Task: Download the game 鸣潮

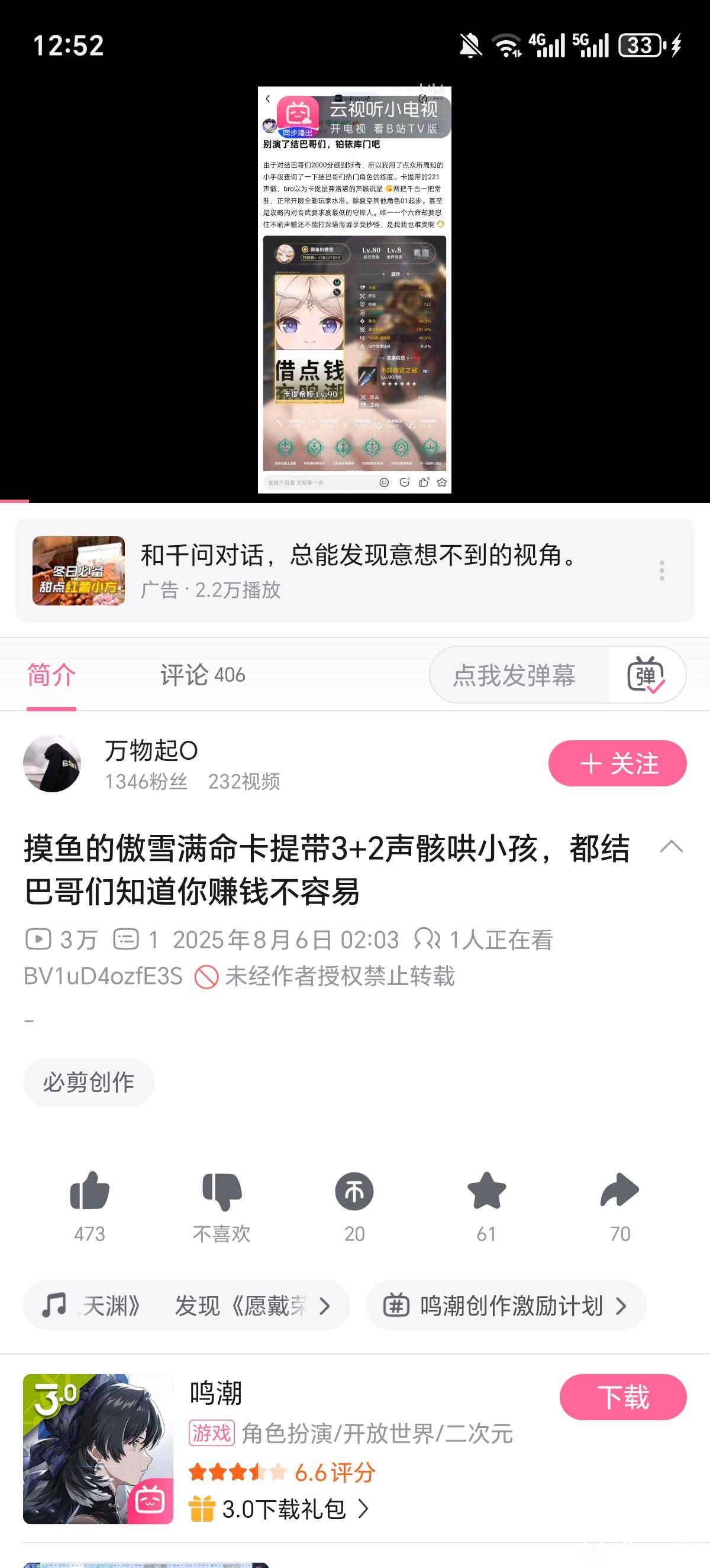Action: click(622, 1397)
